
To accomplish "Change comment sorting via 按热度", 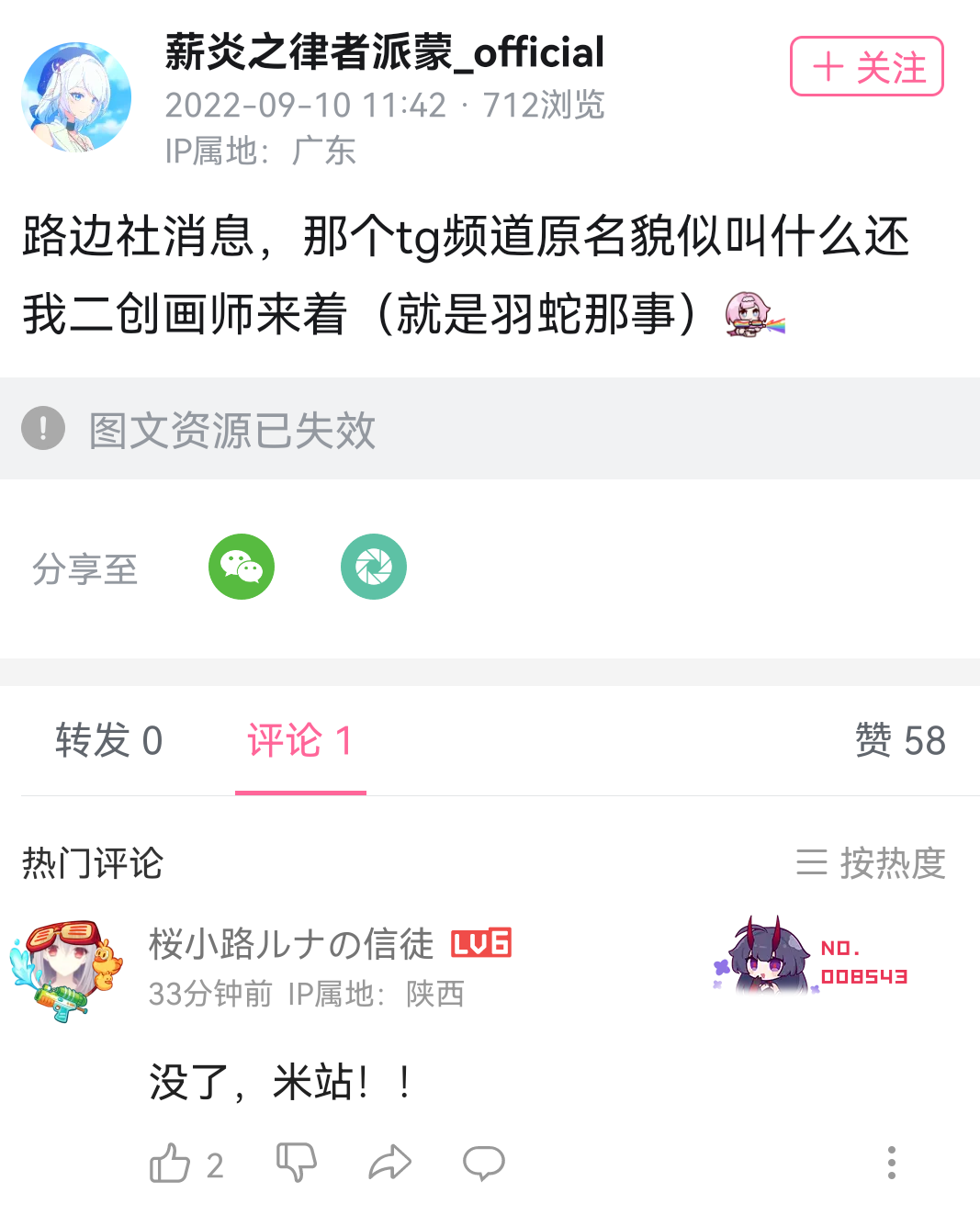I will pos(871,862).
